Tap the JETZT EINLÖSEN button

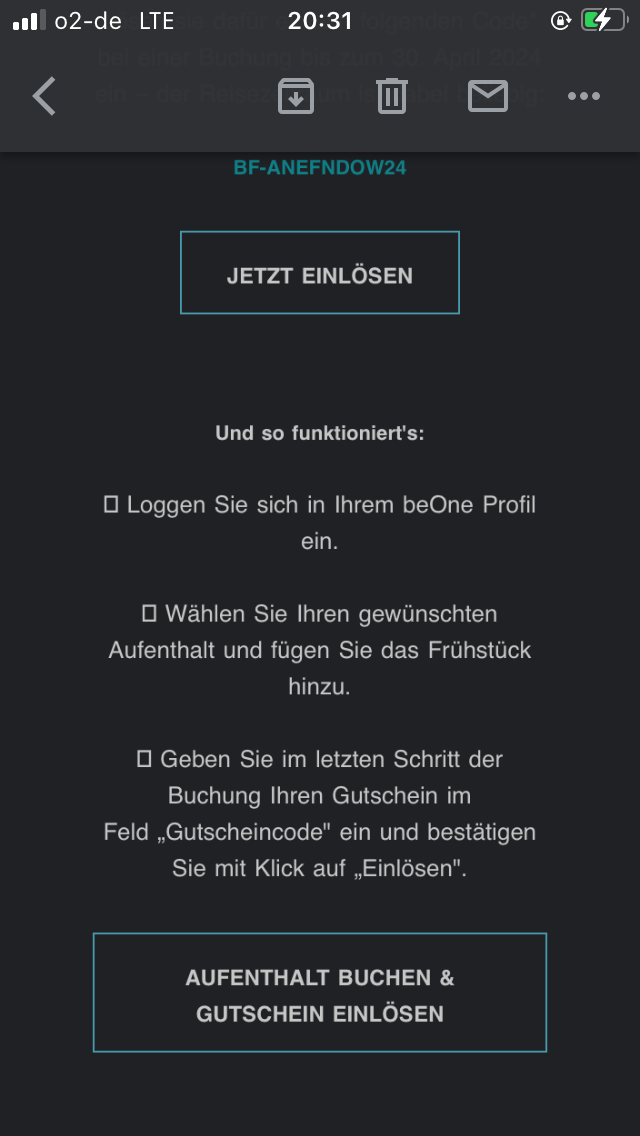320,272
